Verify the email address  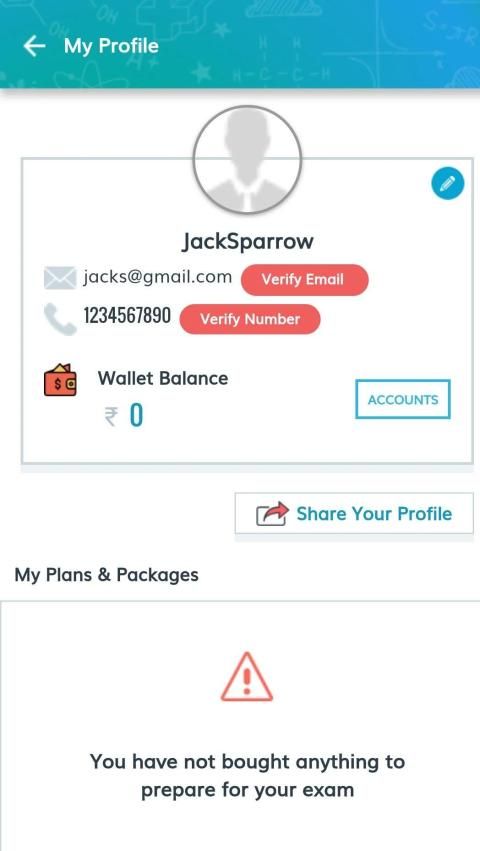pyautogui.click(x=305, y=280)
